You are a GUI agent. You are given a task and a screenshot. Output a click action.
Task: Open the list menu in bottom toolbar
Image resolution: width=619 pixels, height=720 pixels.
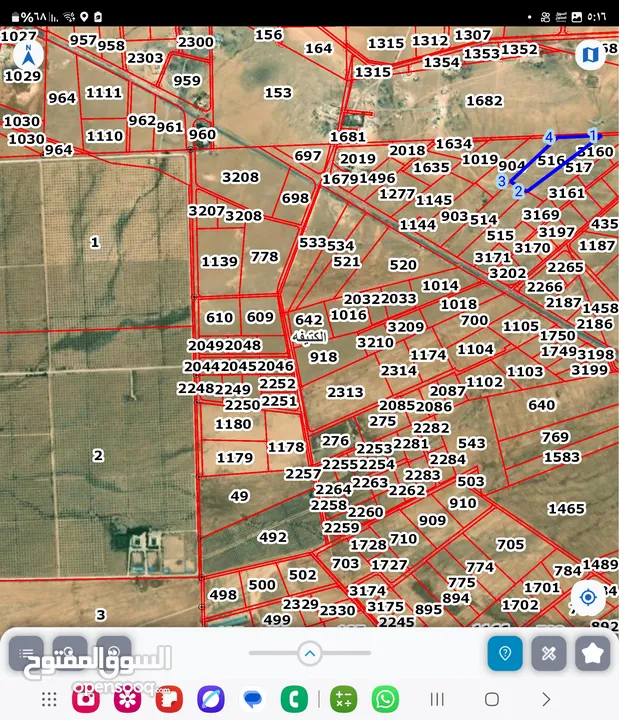[x=26, y=654]
